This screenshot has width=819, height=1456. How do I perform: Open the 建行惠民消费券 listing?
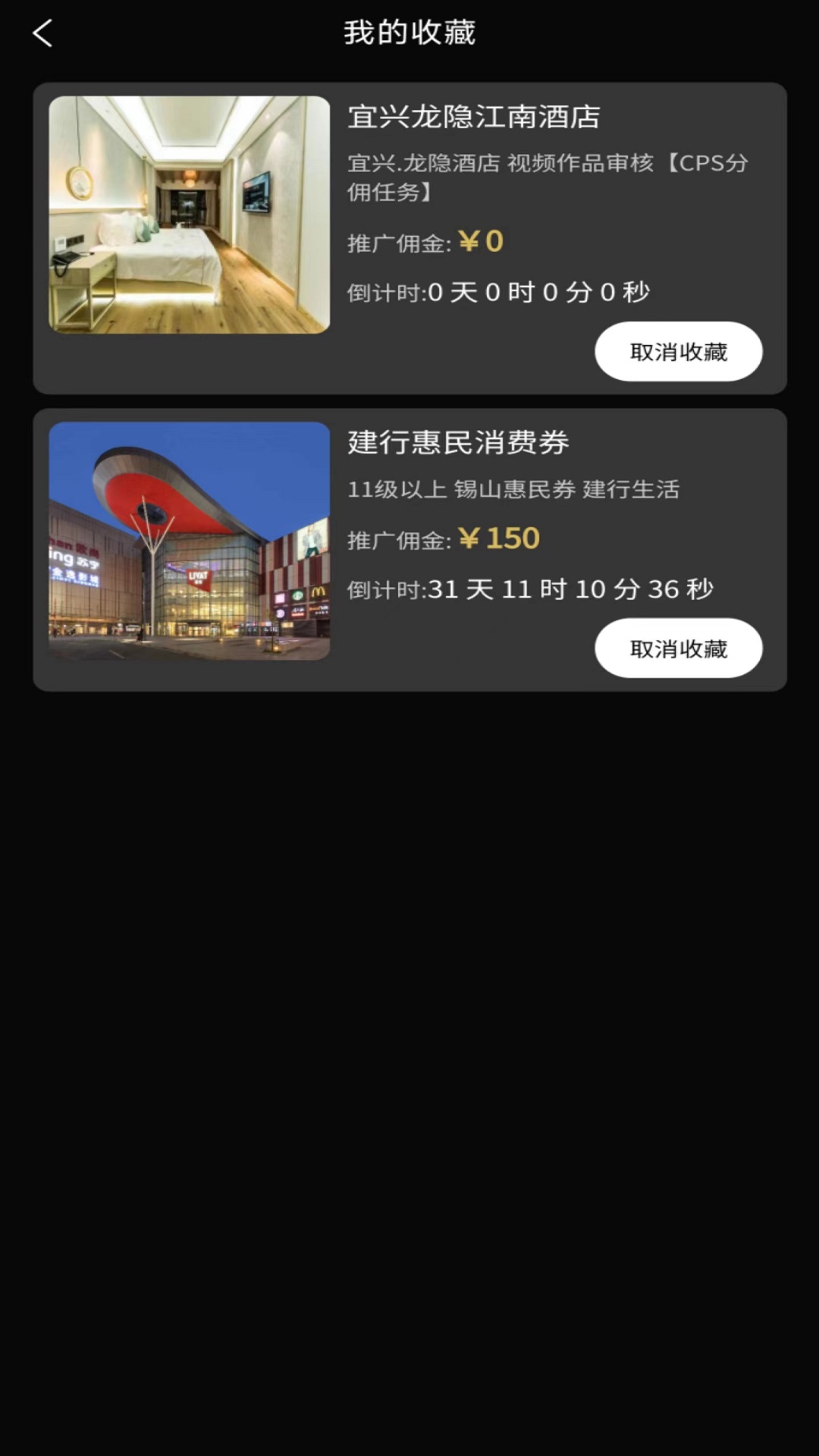460,444
